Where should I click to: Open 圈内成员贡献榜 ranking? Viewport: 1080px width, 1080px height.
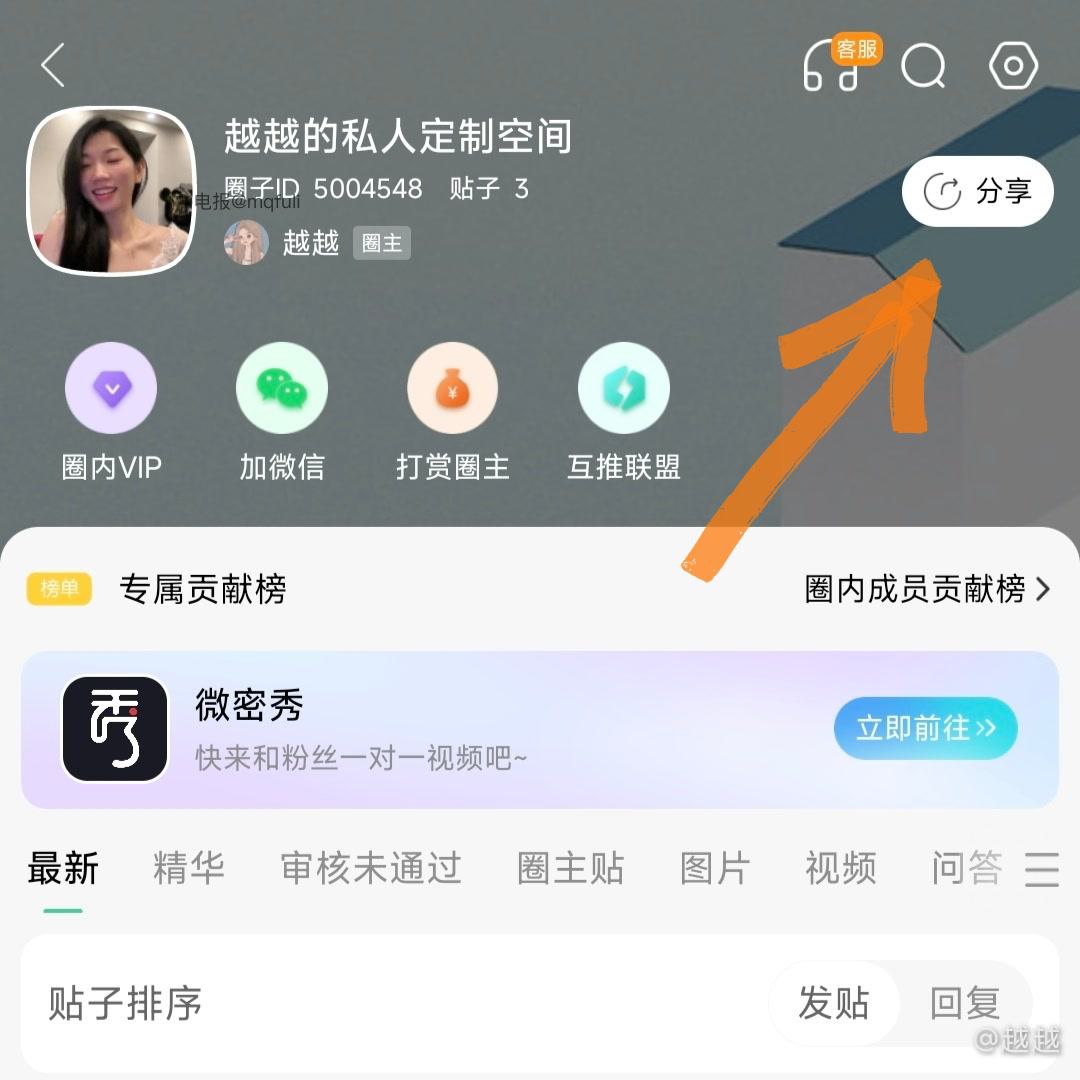(x=927, y=589)
